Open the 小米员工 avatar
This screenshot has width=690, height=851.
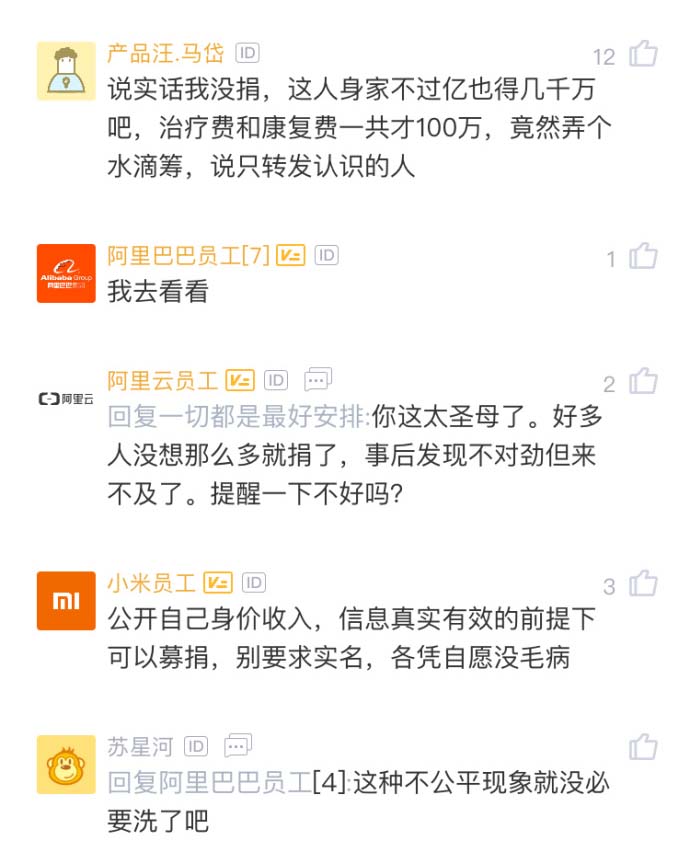coord(66,600)
